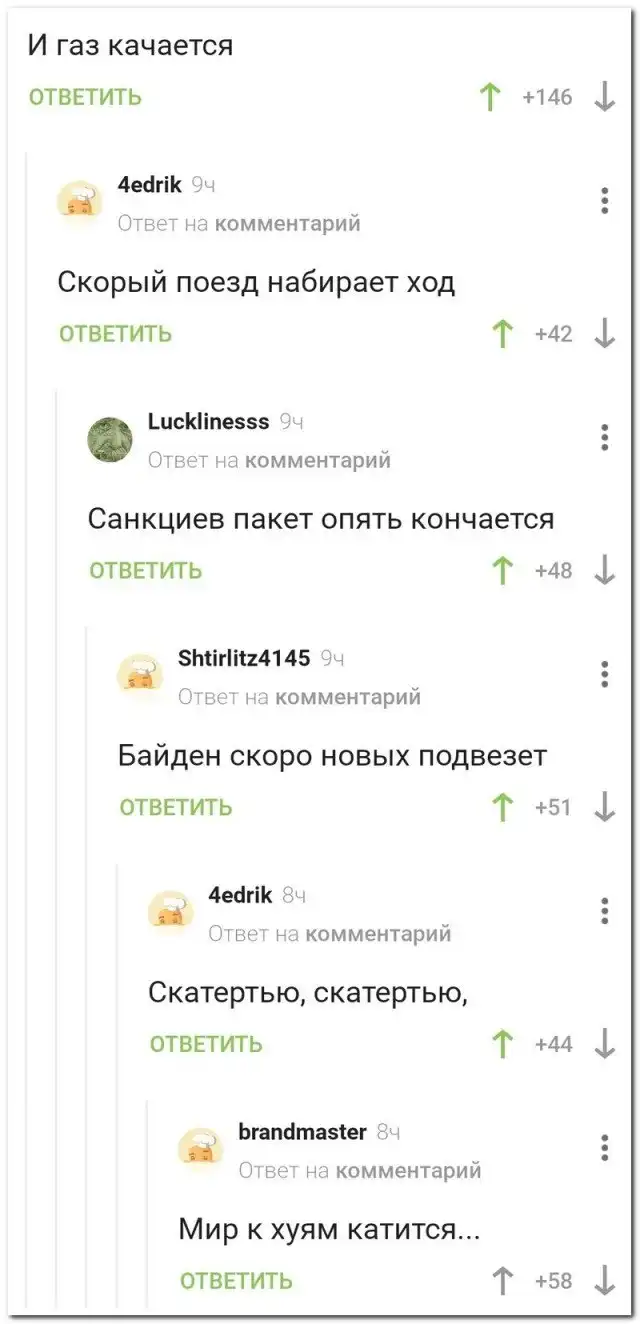Screen dimensions: 640x1324
Task: Reply to brandmaster's comment
Action: click(236, 1281)
